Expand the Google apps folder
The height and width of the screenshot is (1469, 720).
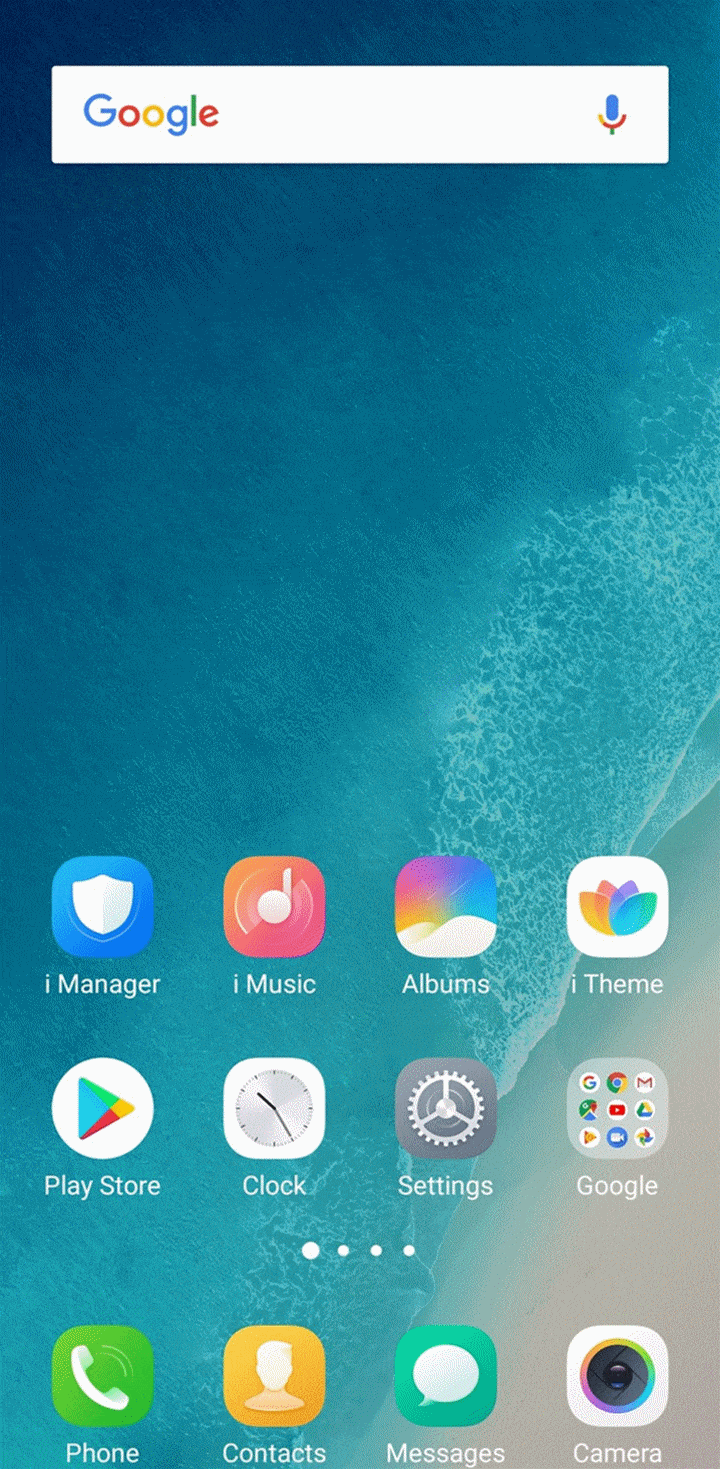point(617,1108)
